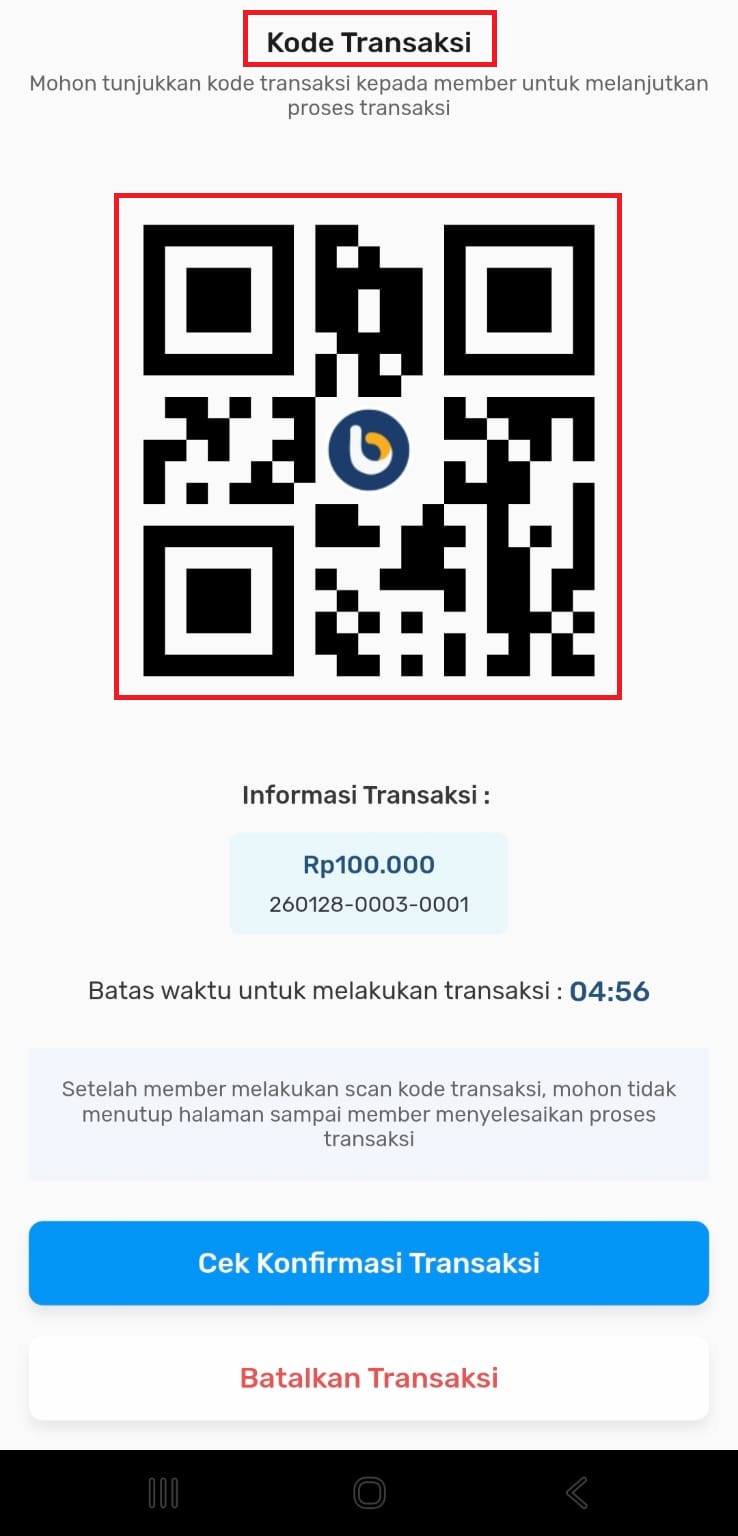Open recent apps from navigation bar
738x1536 pixels.
[x=162, y=1493]
